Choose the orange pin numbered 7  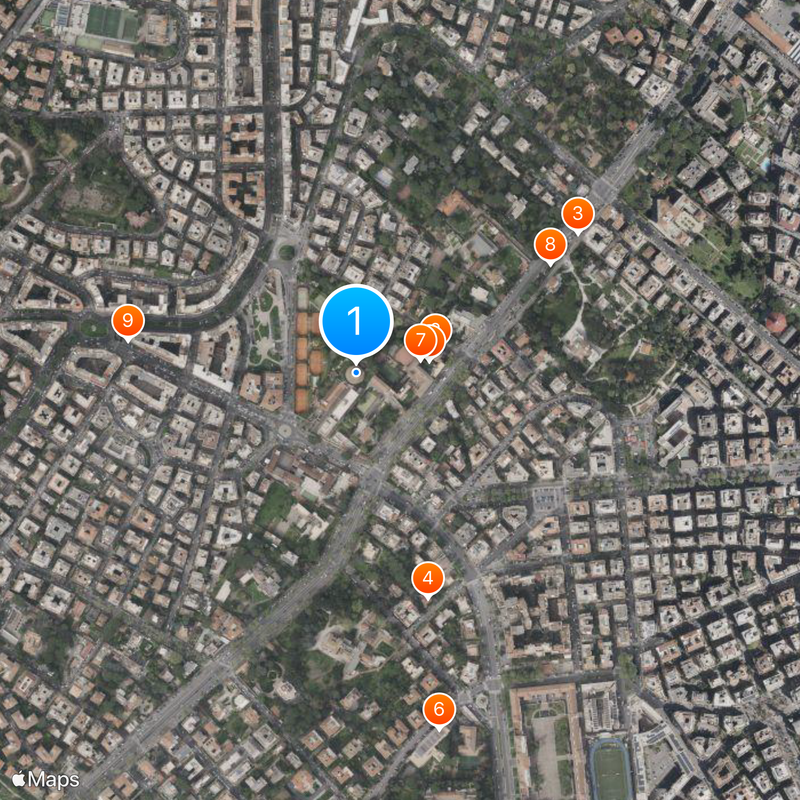pos(420,341)
